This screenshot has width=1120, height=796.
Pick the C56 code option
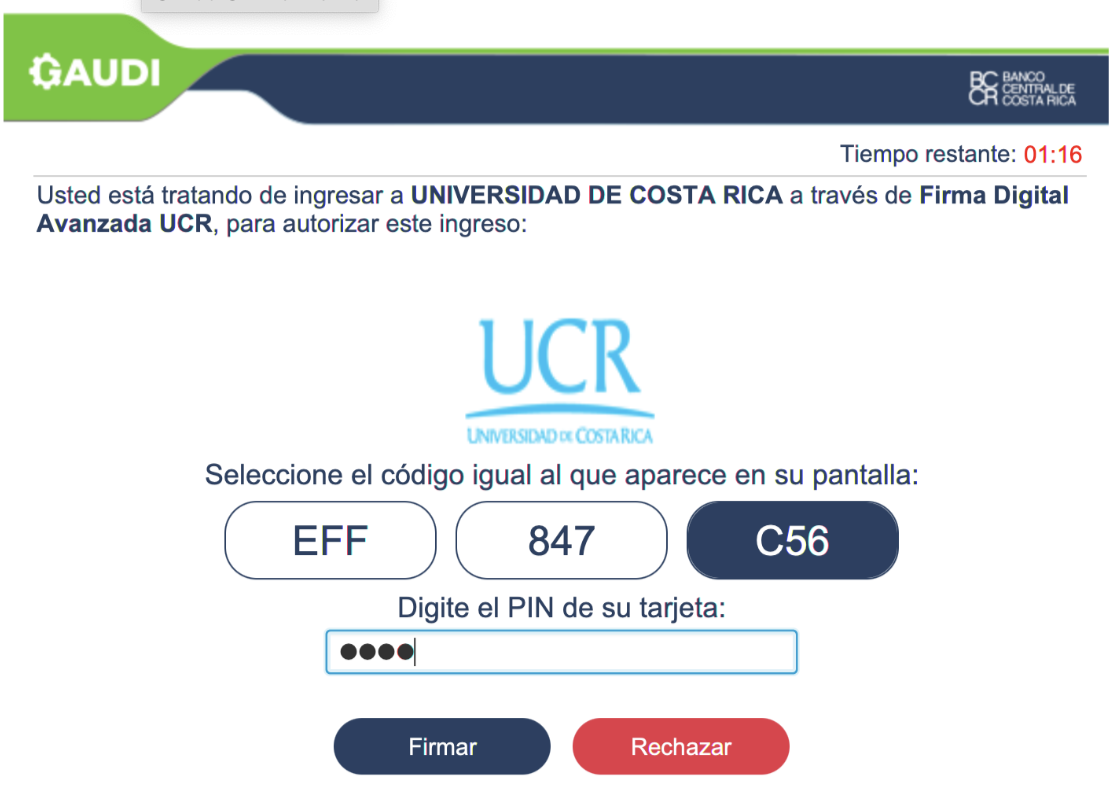pos(792,541)
